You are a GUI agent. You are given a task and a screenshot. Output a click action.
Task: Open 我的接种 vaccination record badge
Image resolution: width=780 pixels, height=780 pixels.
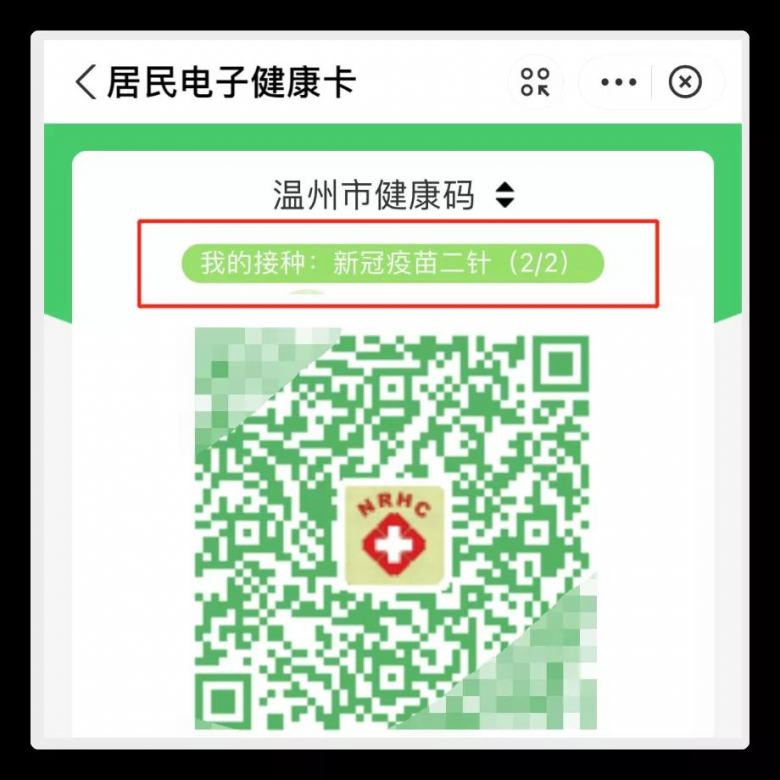click(392, 263)
